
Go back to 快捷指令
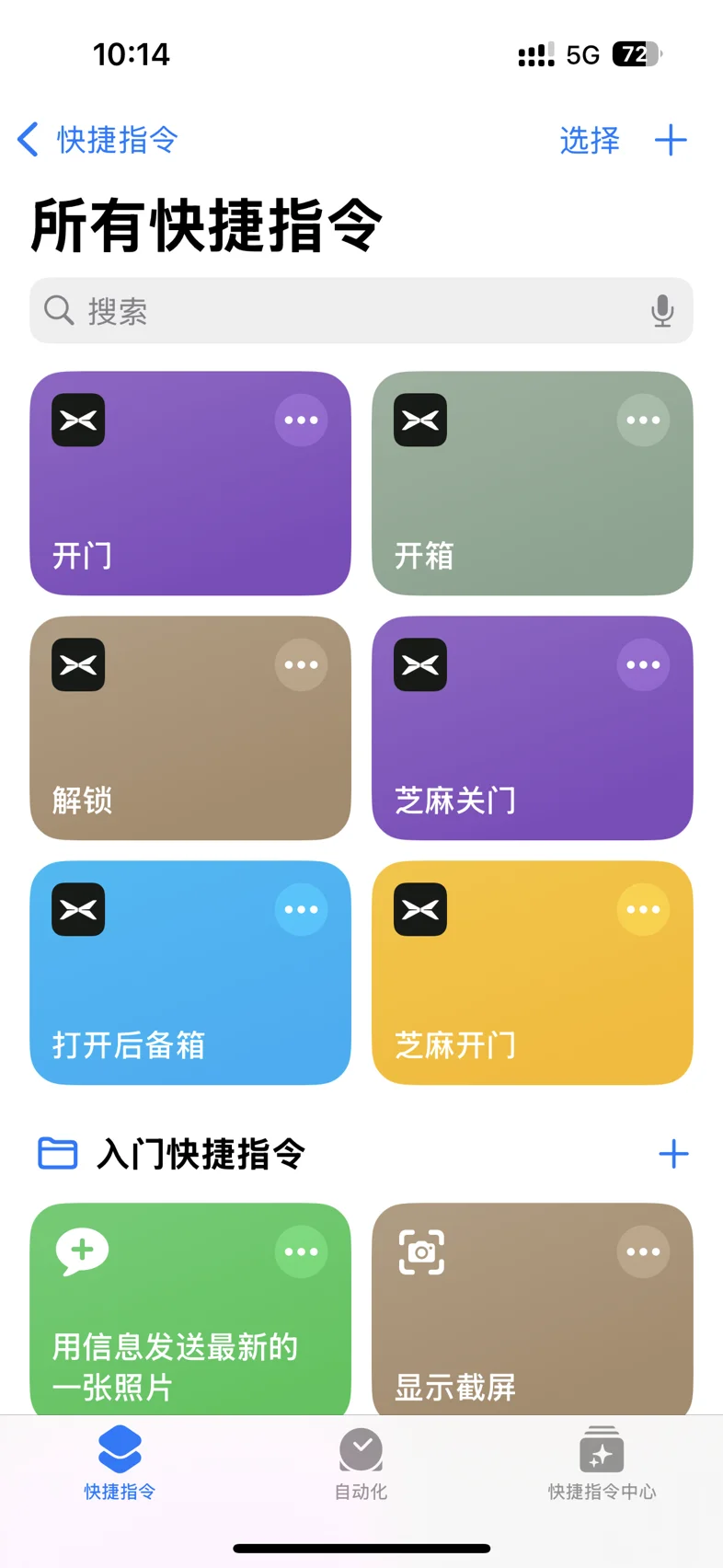[x=98, y=140]
